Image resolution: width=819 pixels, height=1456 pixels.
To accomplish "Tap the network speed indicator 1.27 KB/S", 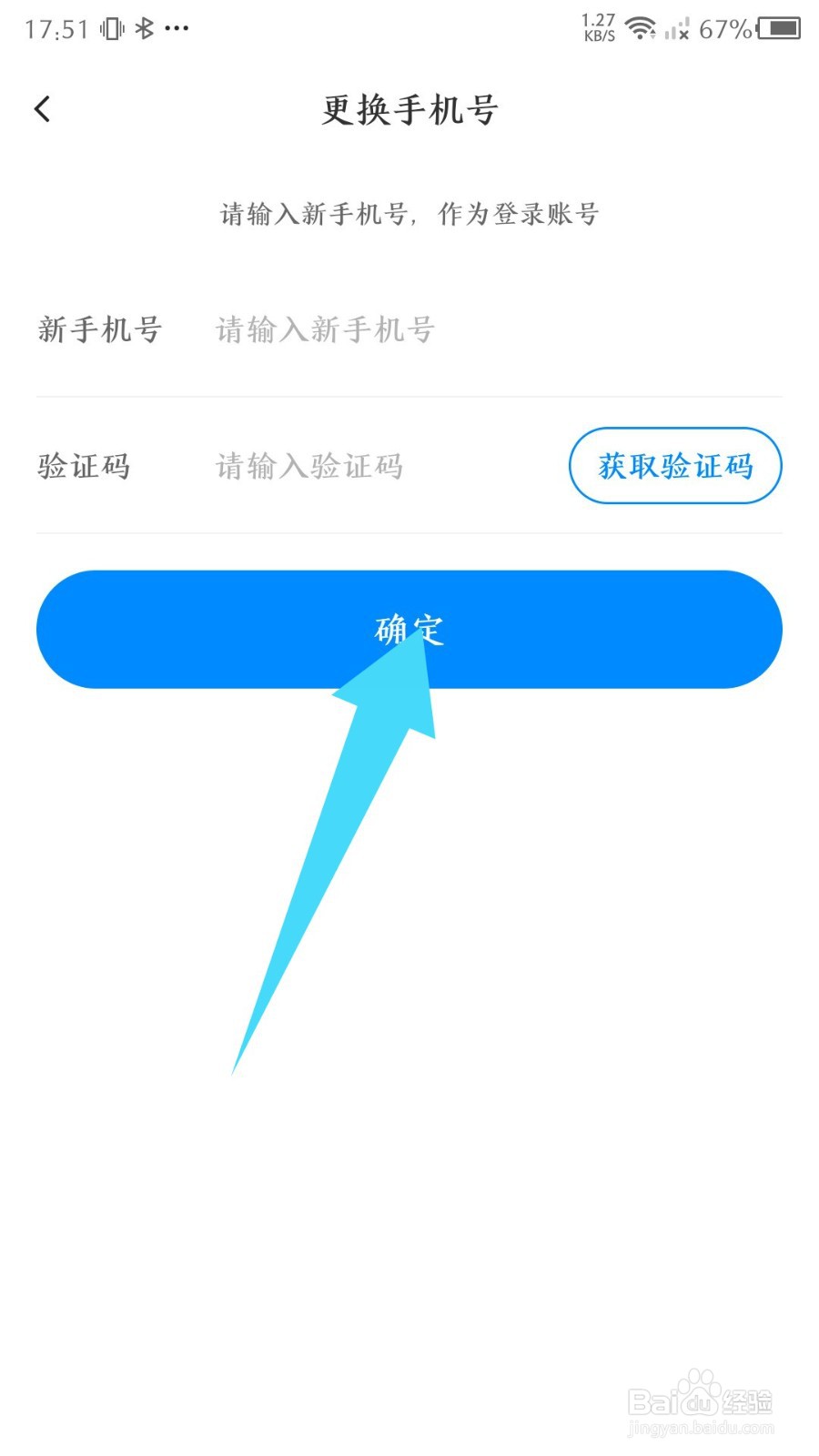I will [x=598, y=28].
